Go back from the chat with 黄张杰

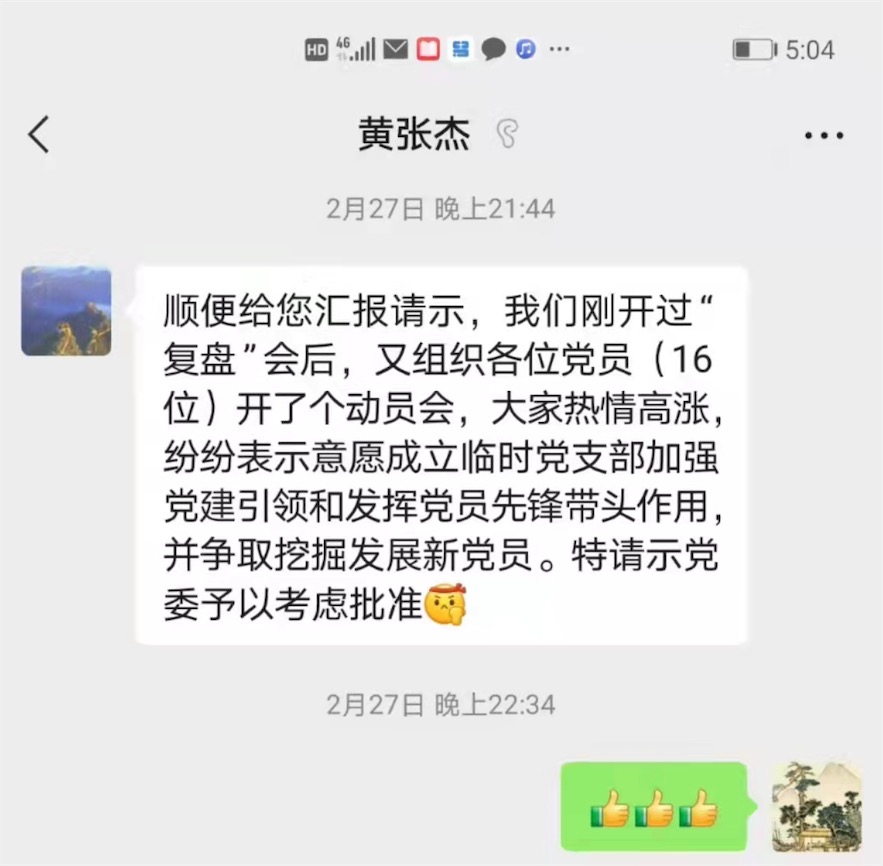38,134
